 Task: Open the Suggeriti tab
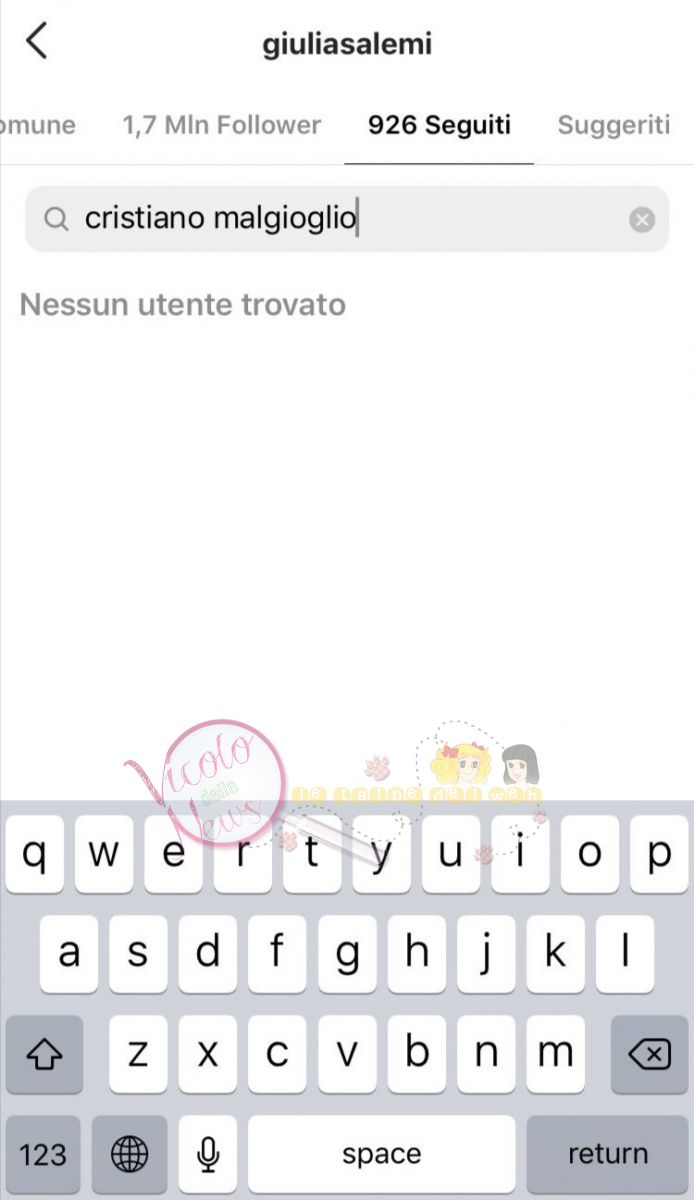[x=613, y=125]
